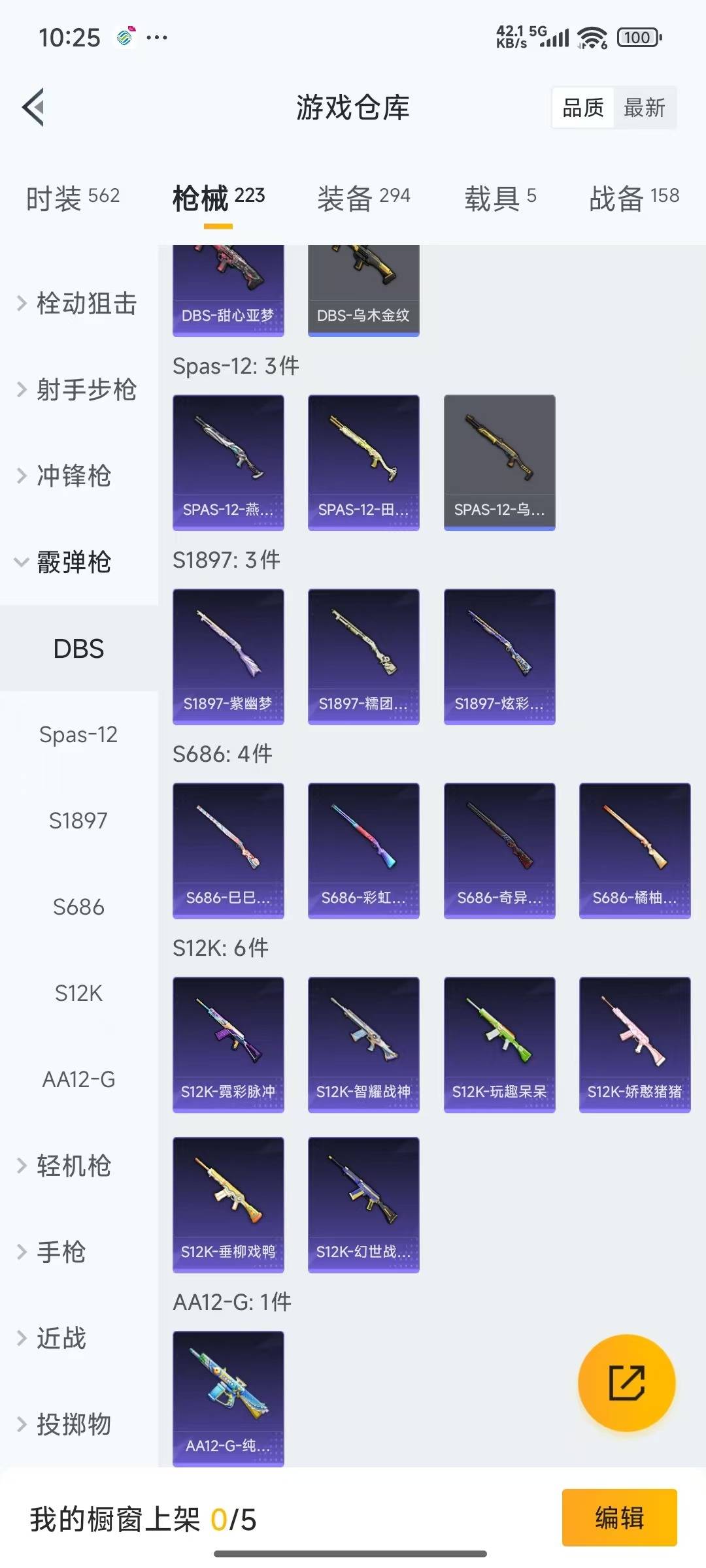View the S12K-娇憨猪猪 skin
Viewport: 706px width, 1568px height.
tap(634, 1044)
